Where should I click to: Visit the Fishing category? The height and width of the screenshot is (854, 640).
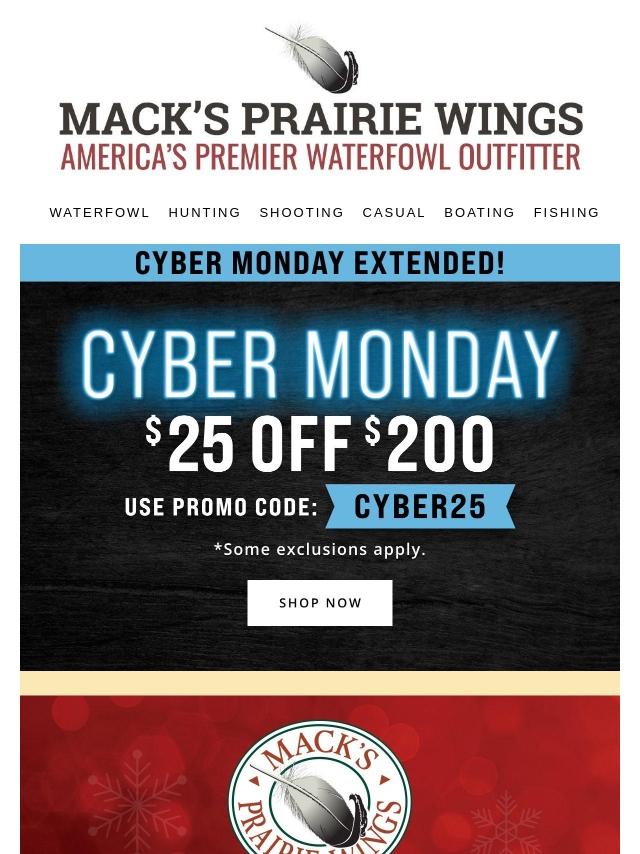coord(566,213)
